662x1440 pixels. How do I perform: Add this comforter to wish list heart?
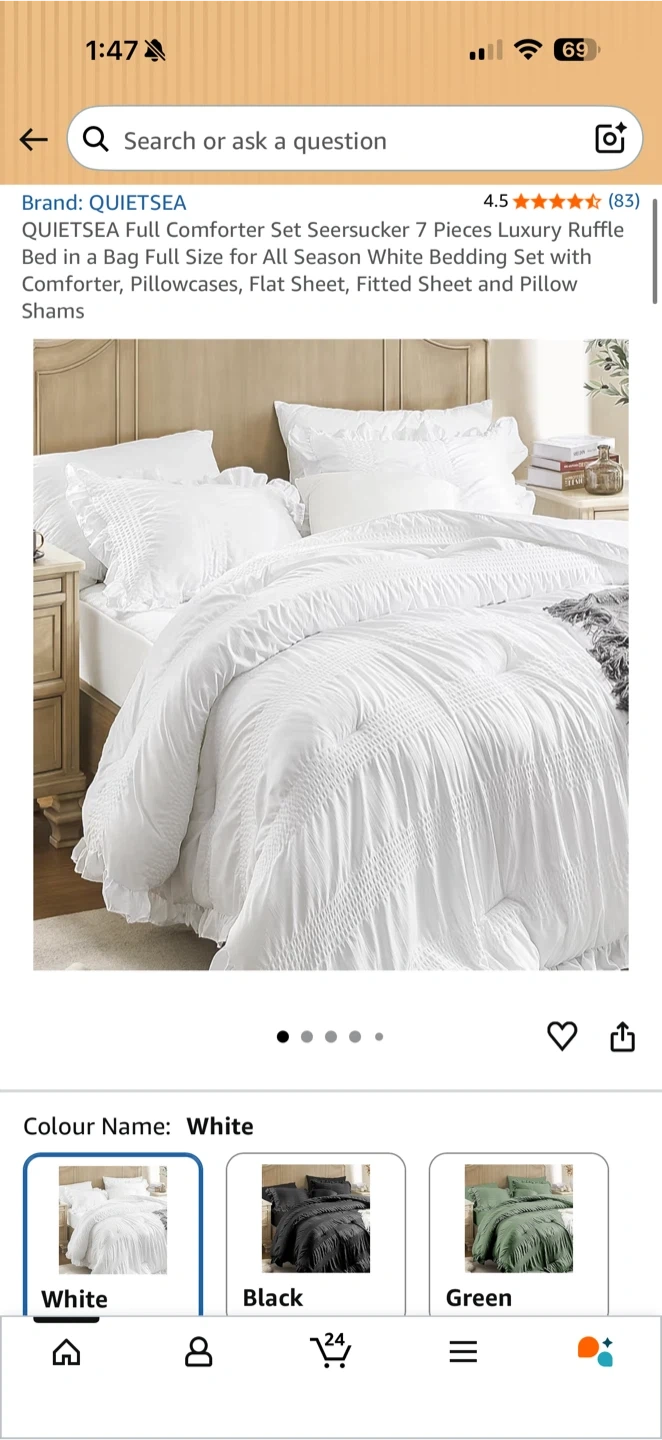pos(562,1036)
